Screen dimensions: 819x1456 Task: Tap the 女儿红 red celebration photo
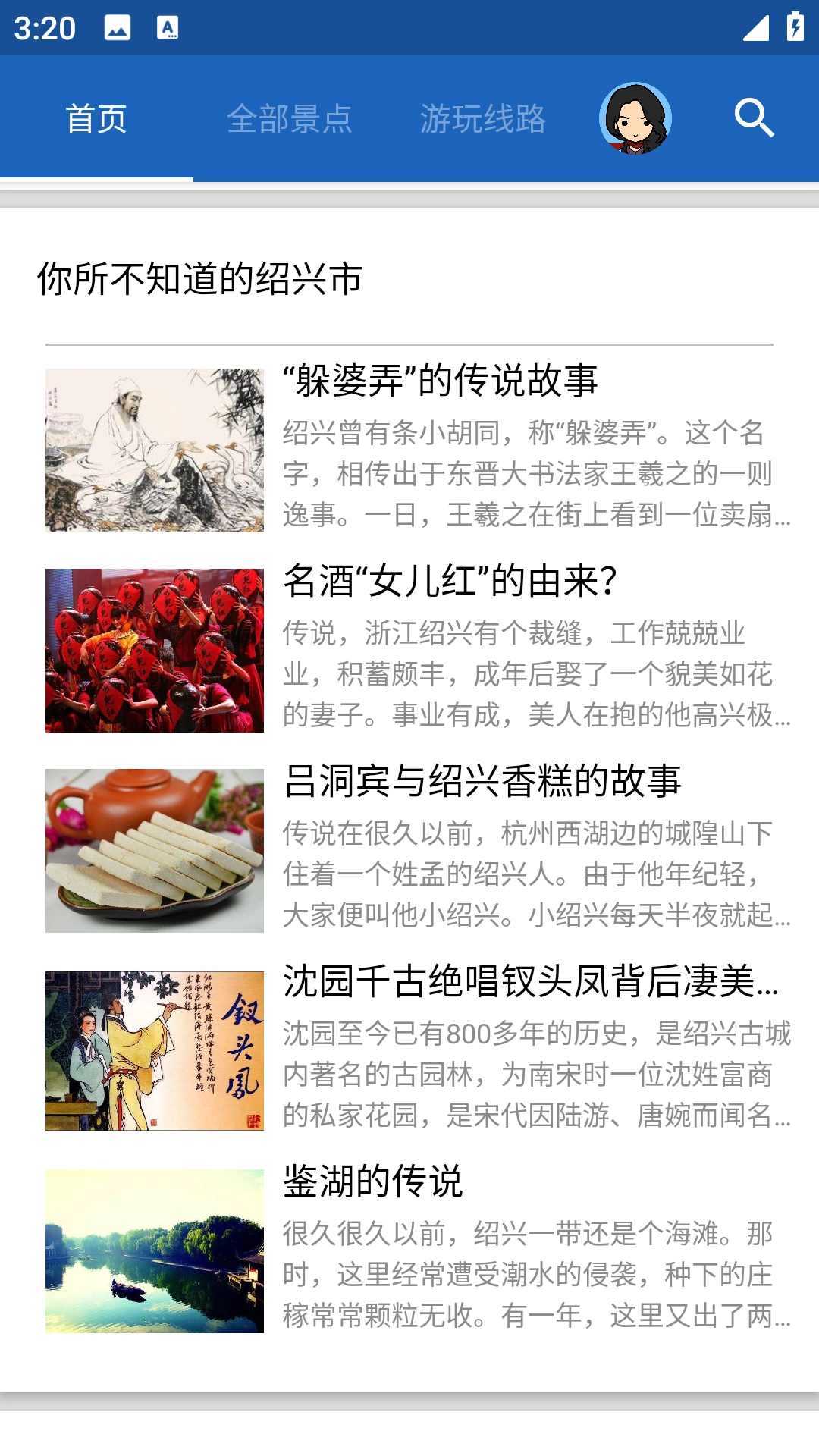point(155,649)
